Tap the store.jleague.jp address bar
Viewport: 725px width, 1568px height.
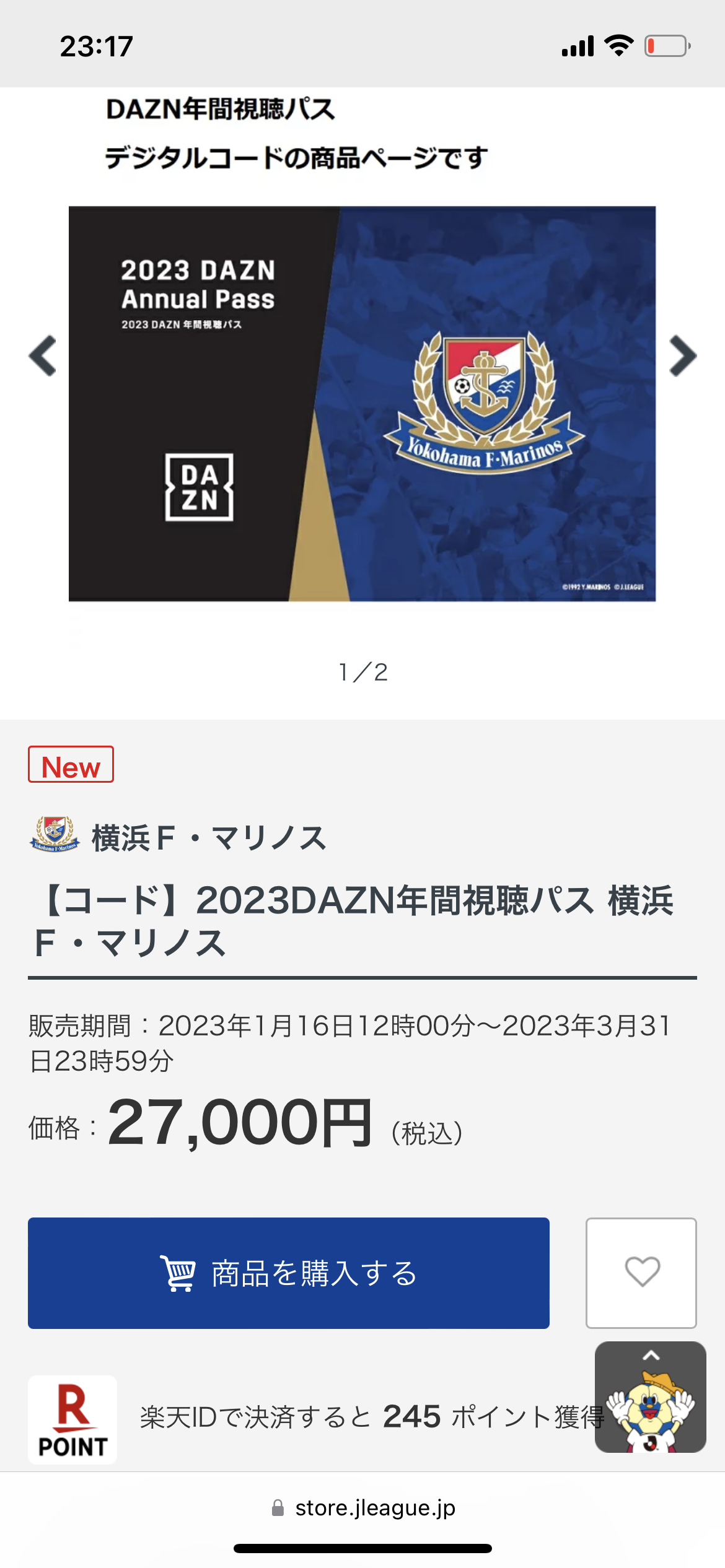[x=362, y=1508]
